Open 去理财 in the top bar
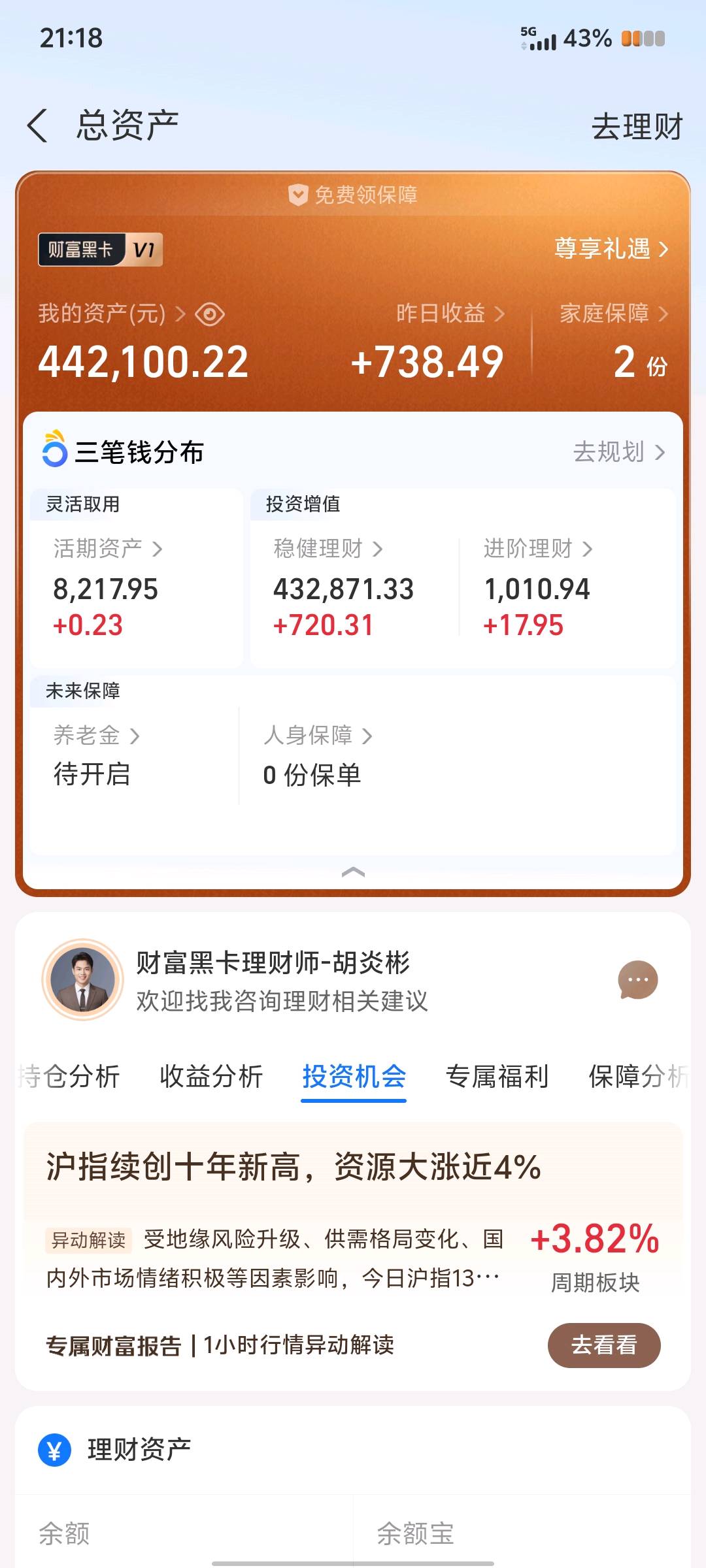Viewport: 706px width, 1568px height. [637, 127]
